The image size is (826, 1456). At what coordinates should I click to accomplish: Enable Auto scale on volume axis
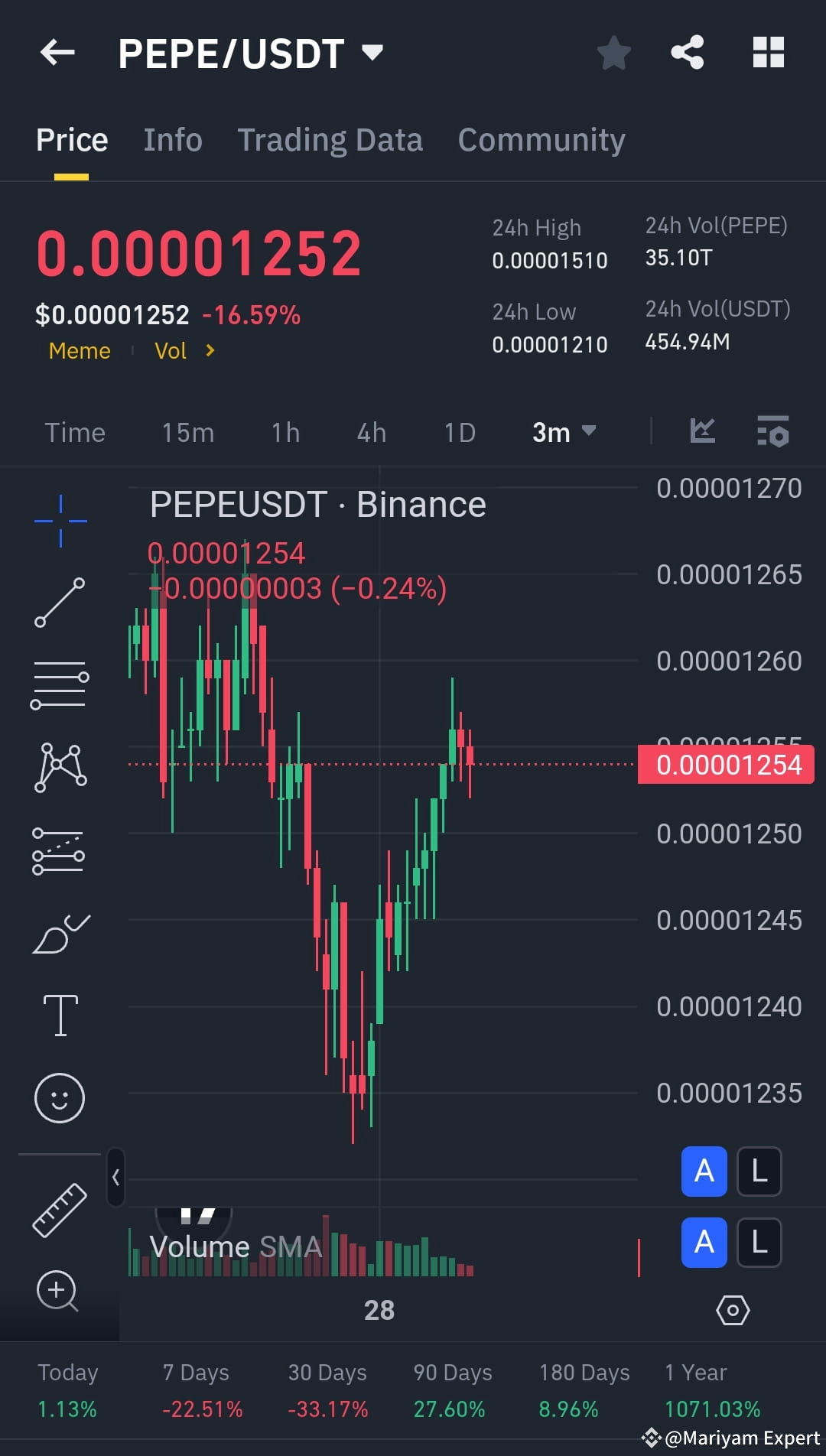coord(704,1243)
